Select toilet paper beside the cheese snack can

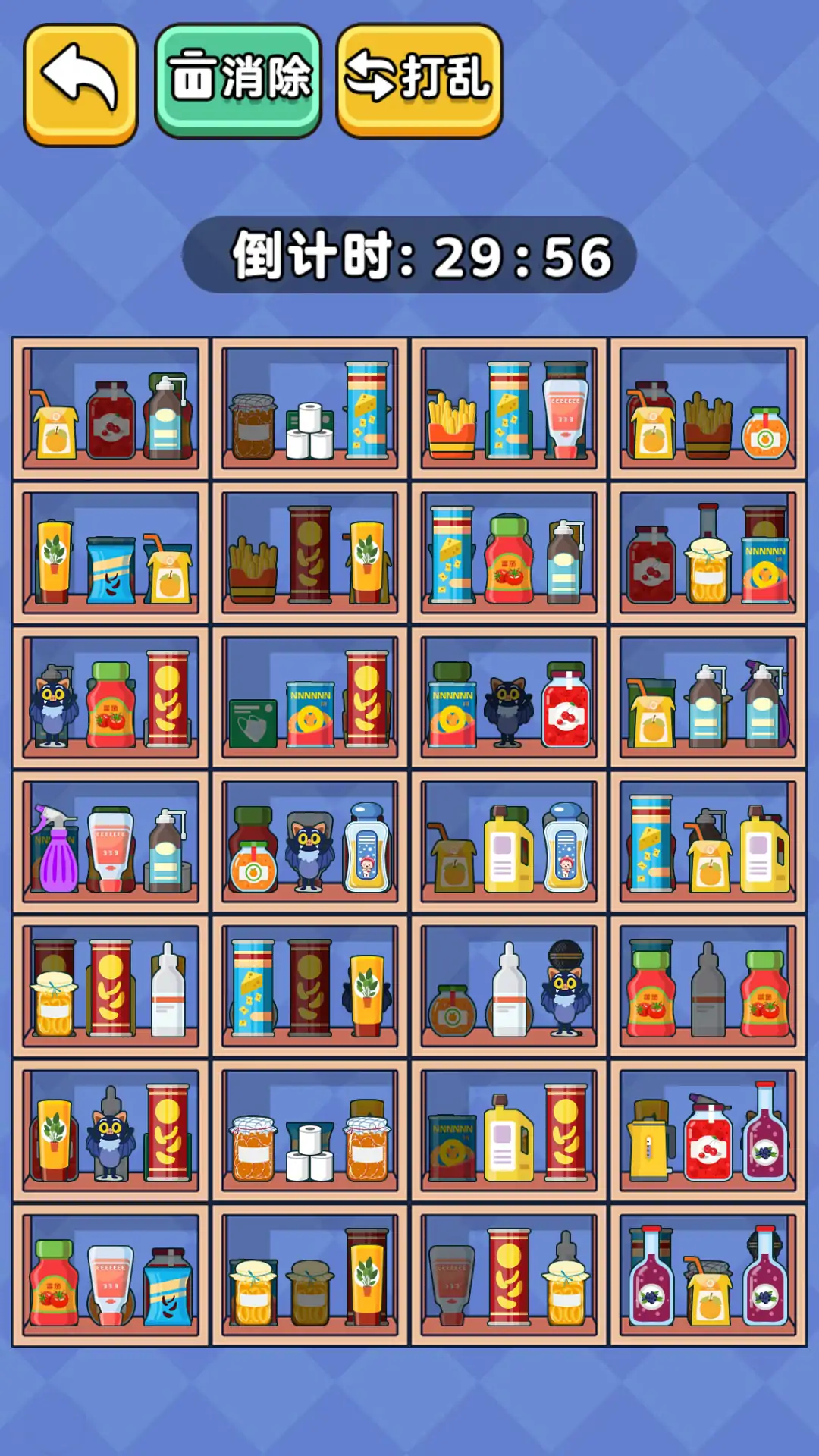point(310,431)
